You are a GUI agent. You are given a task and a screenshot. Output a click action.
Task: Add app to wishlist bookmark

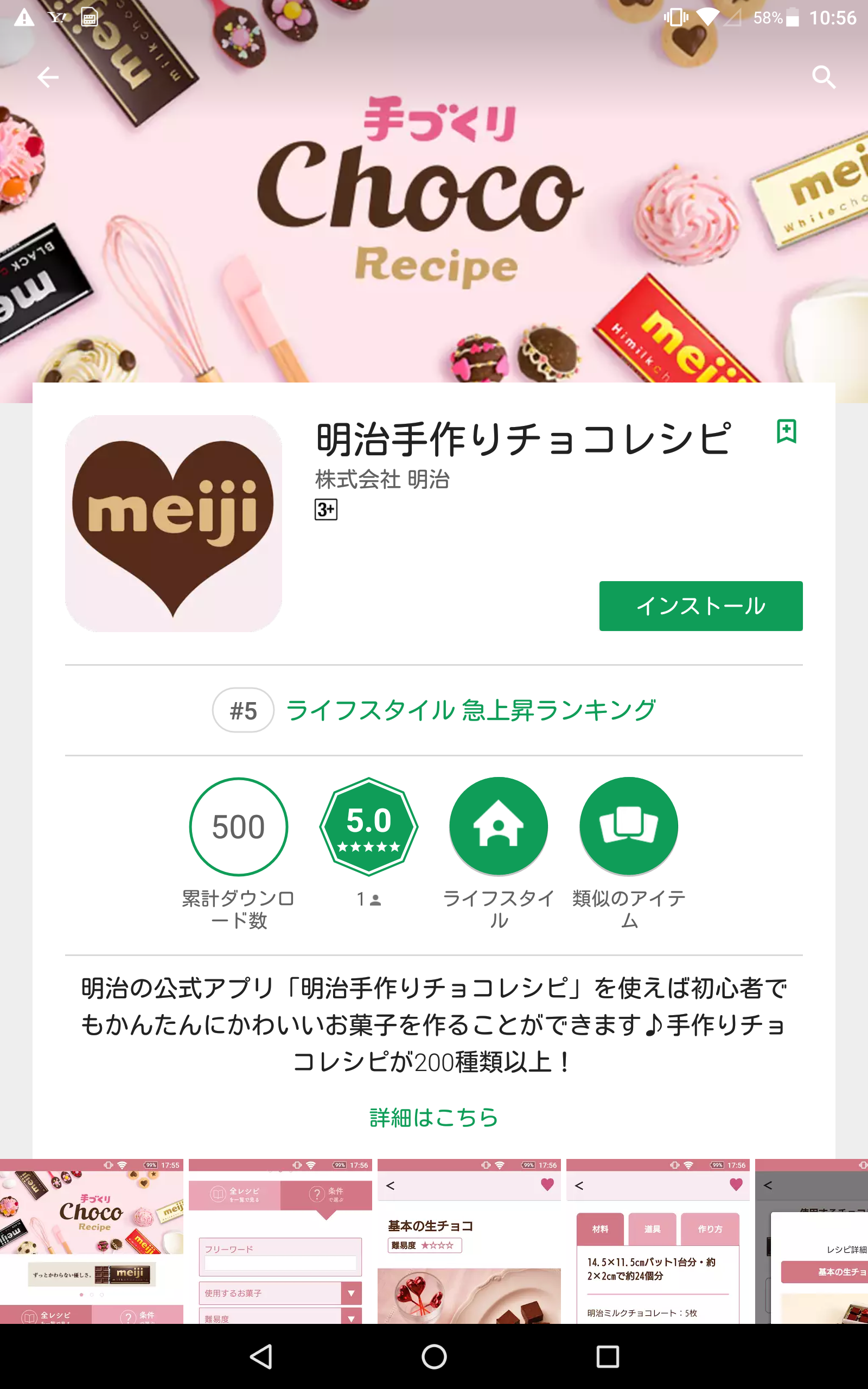click(786, 431)
